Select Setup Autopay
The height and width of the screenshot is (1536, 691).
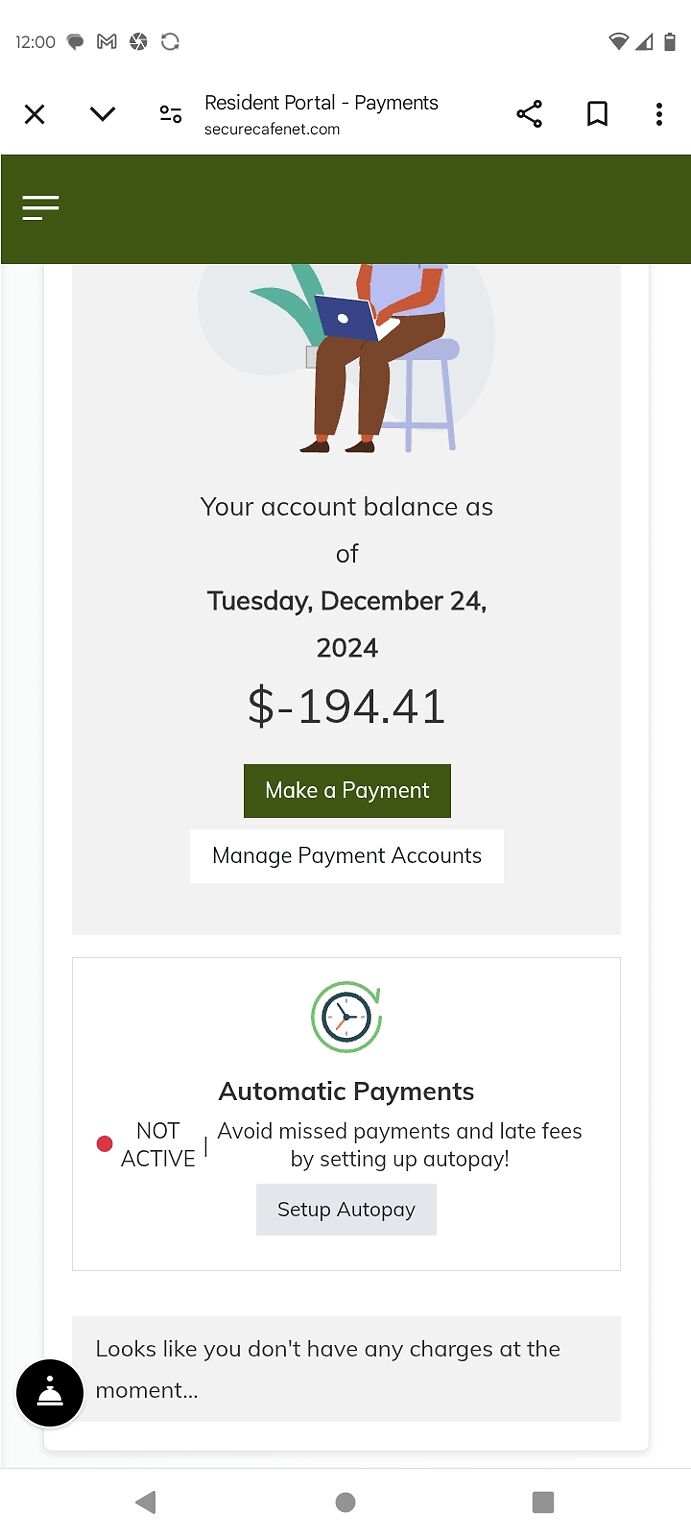pos(346,1210)
